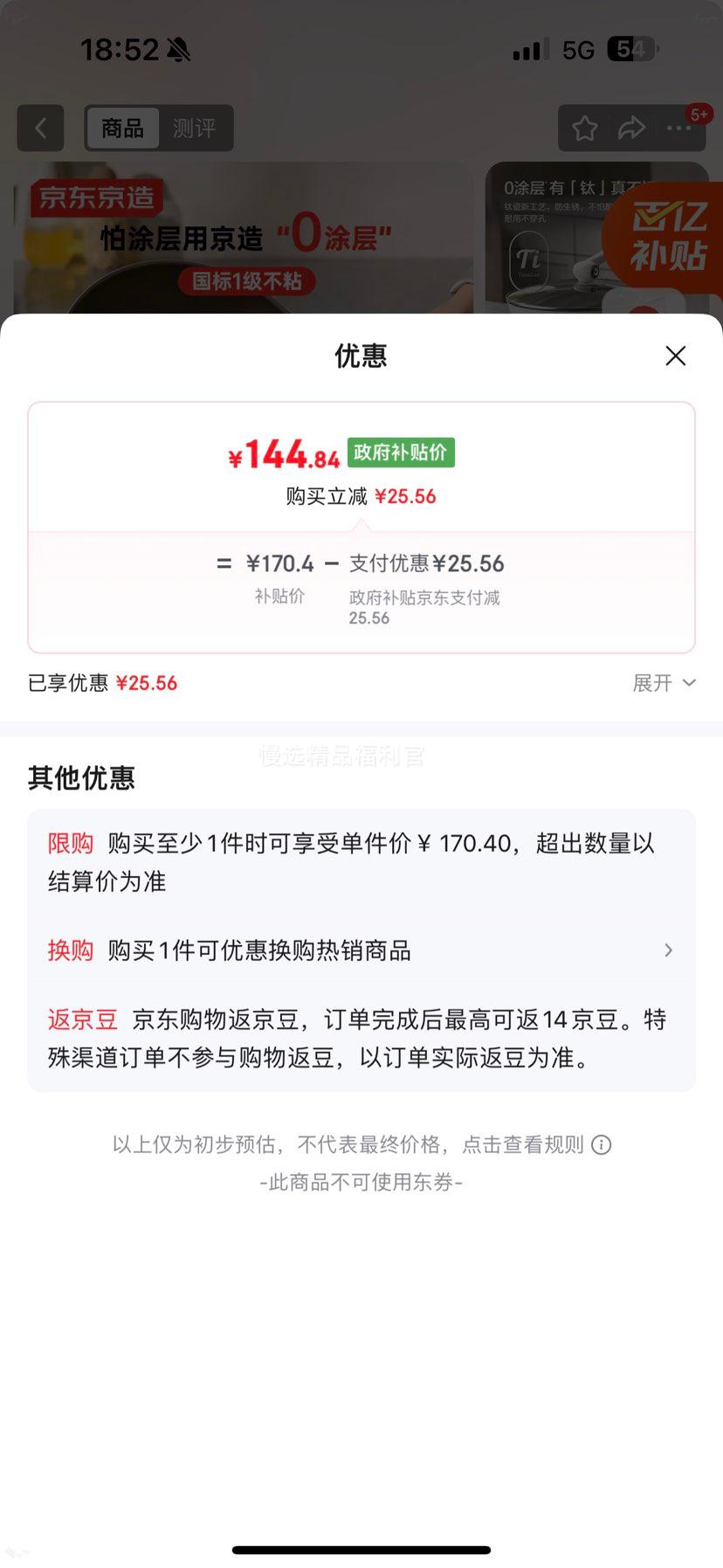Open the more options menu with 5+ badge
The image size is (723, 1568).
678,128
